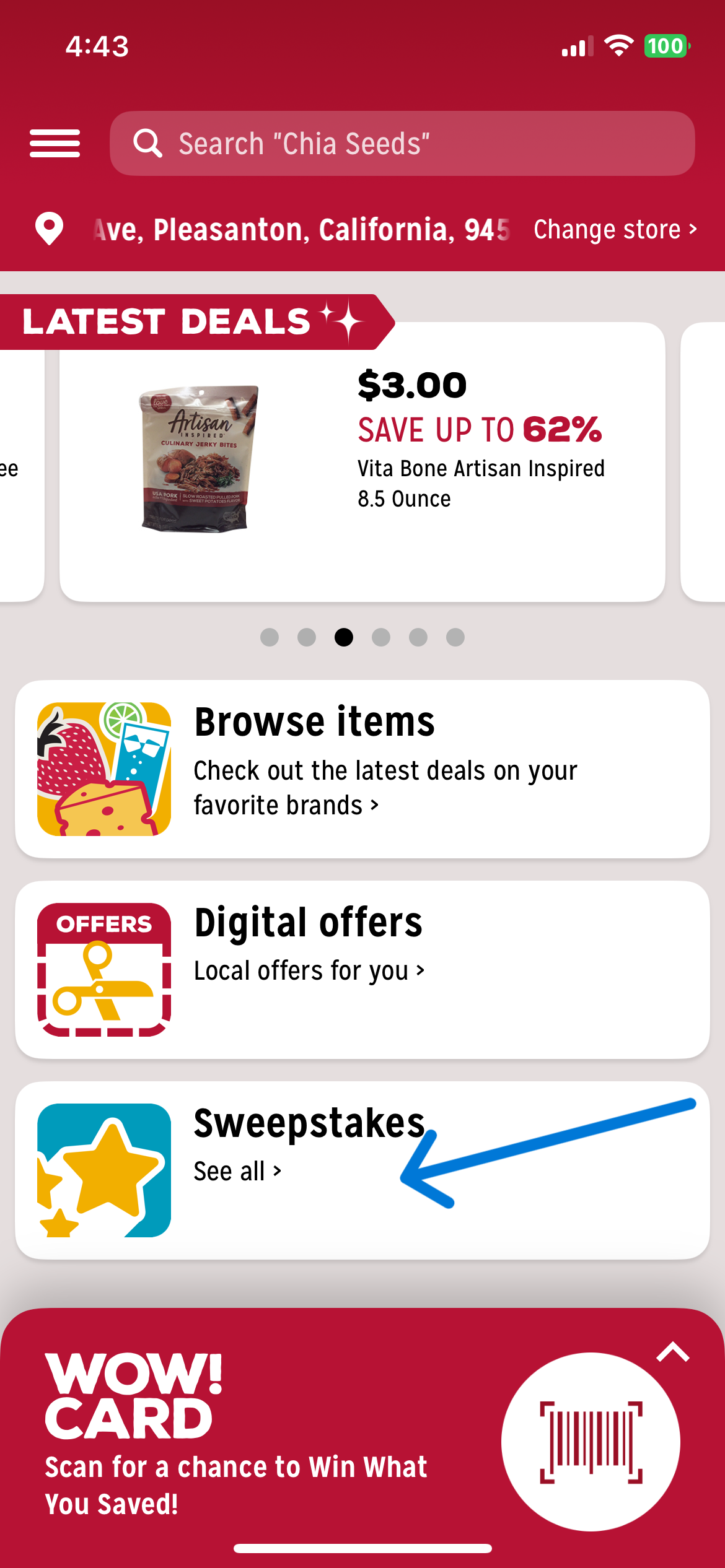Jump to the last deals page dot

click(x=455, y=637)
